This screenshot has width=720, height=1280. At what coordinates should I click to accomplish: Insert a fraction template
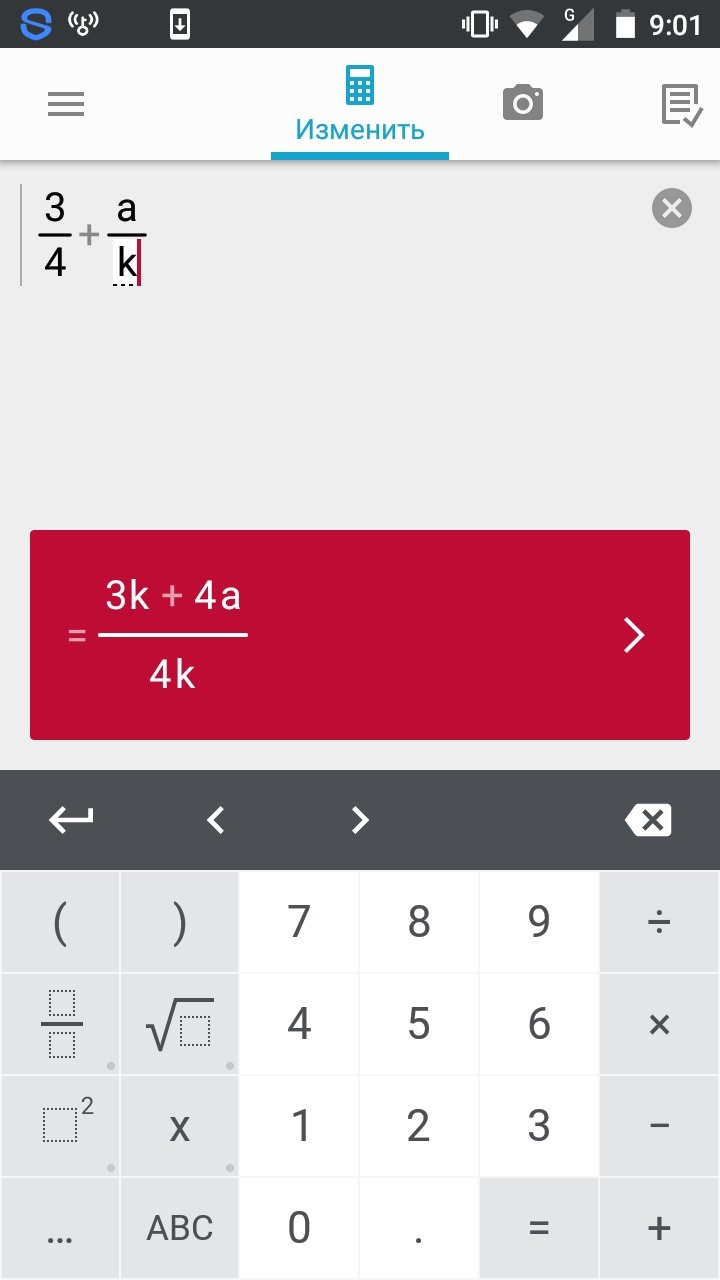(61, 1024)
